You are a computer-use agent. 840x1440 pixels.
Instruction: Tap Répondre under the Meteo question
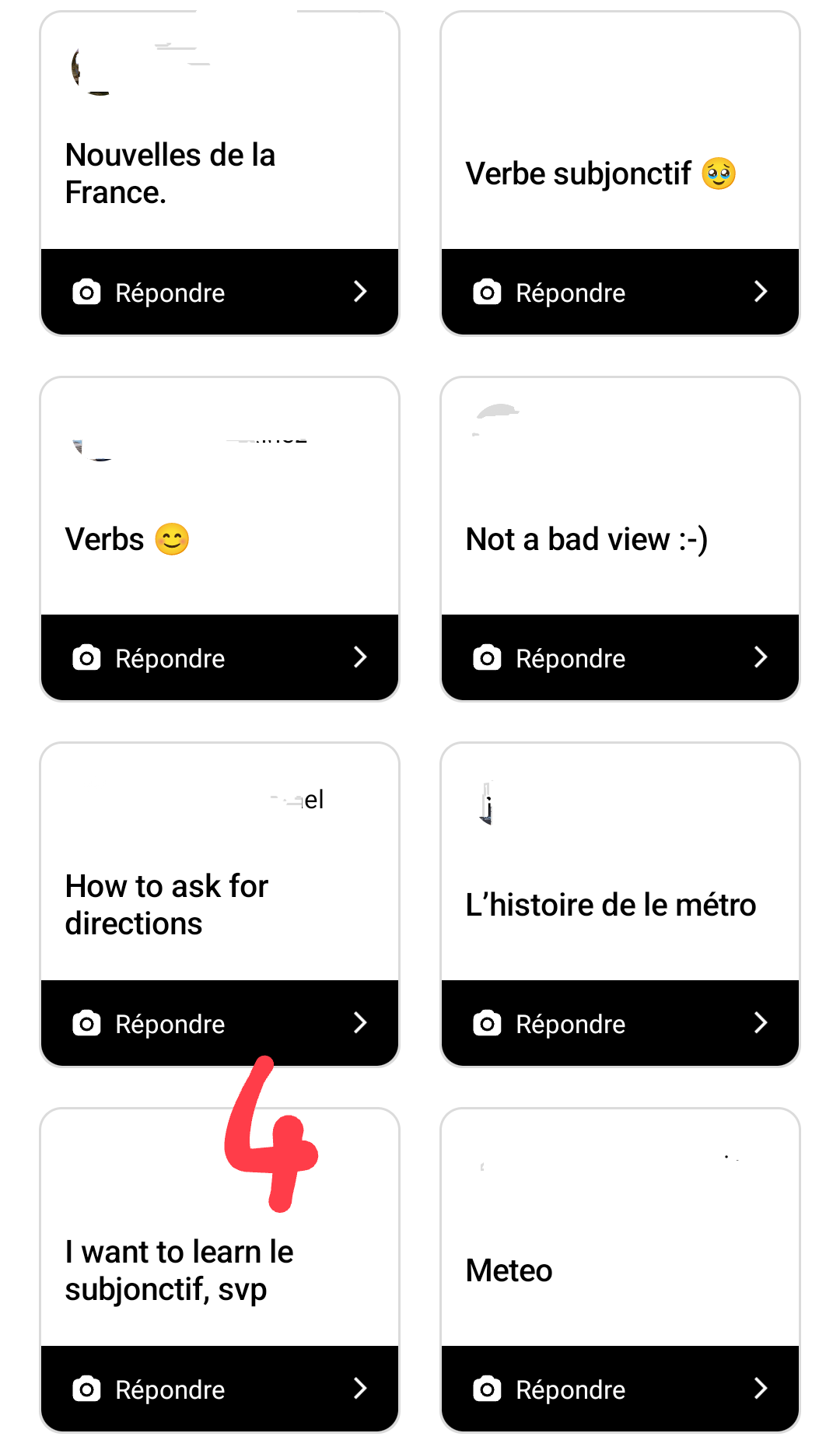620,1389
